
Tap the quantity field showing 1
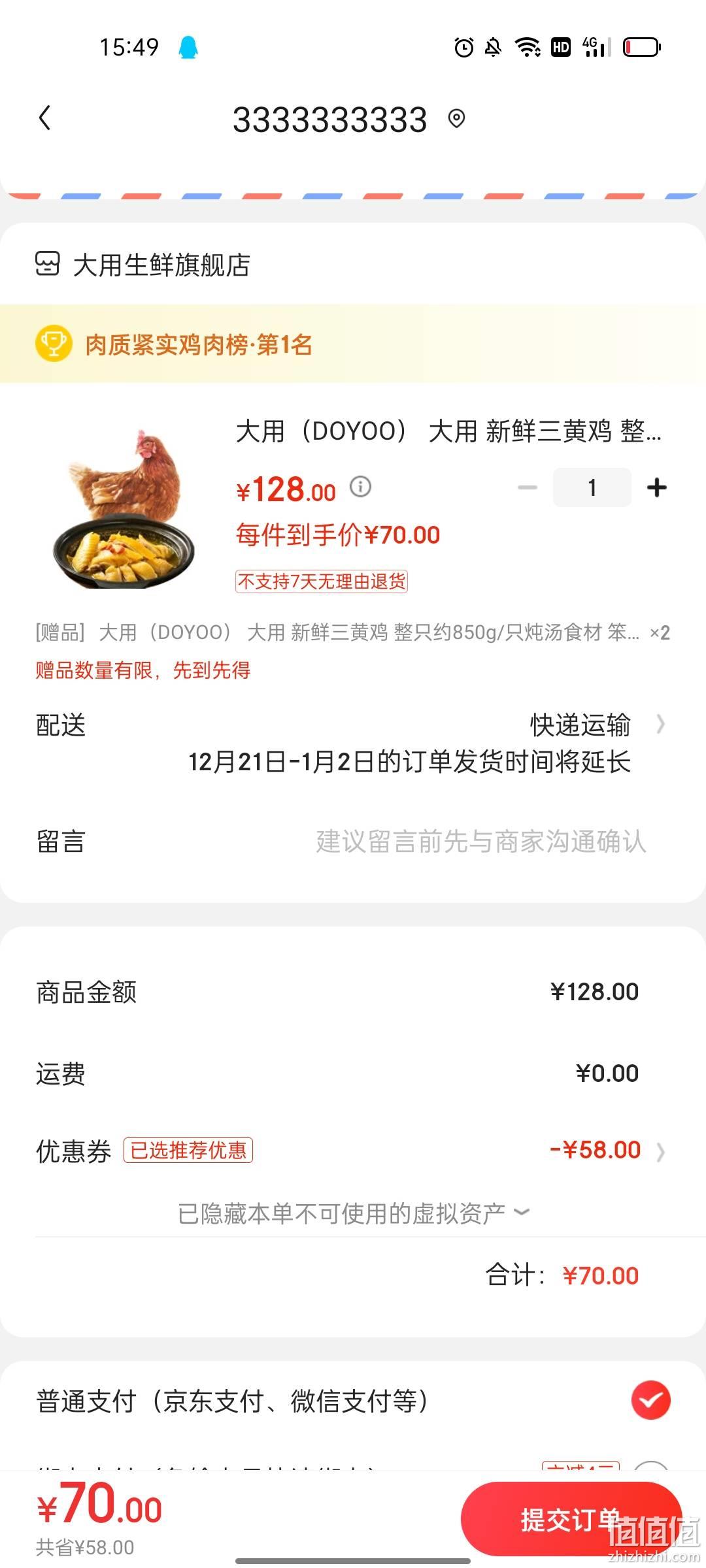pos(592,487)
